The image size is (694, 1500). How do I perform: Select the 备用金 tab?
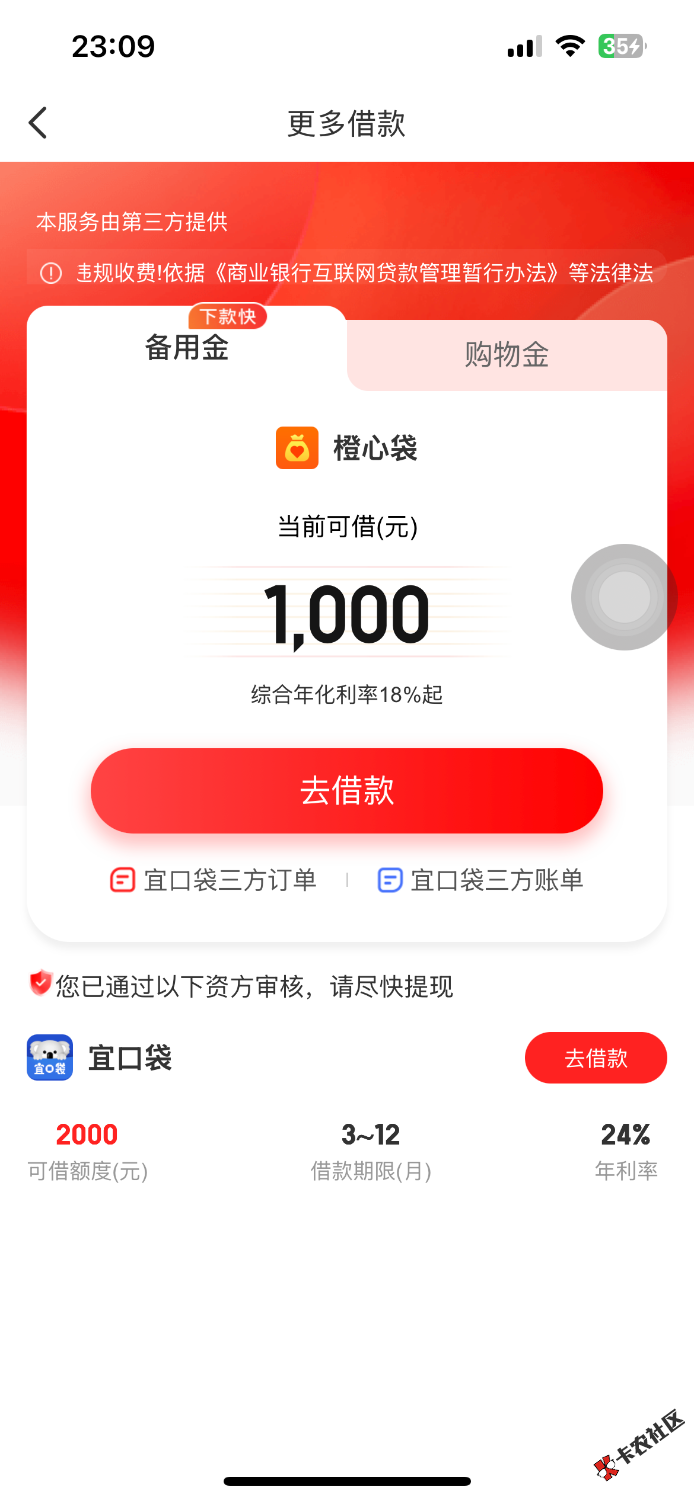pos(187,348)
